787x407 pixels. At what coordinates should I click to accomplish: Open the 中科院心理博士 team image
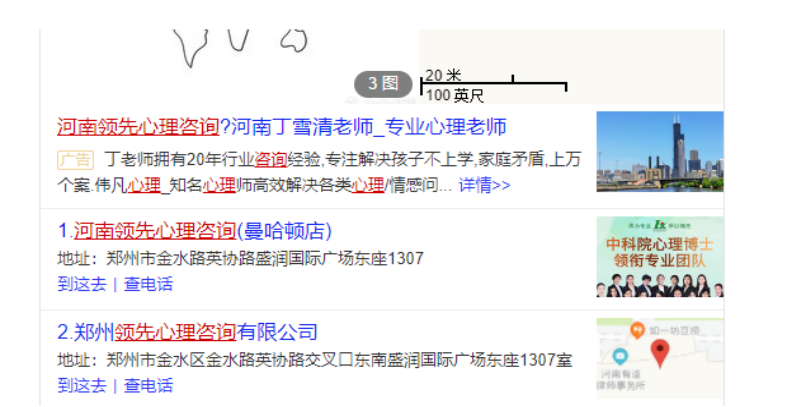659,257
